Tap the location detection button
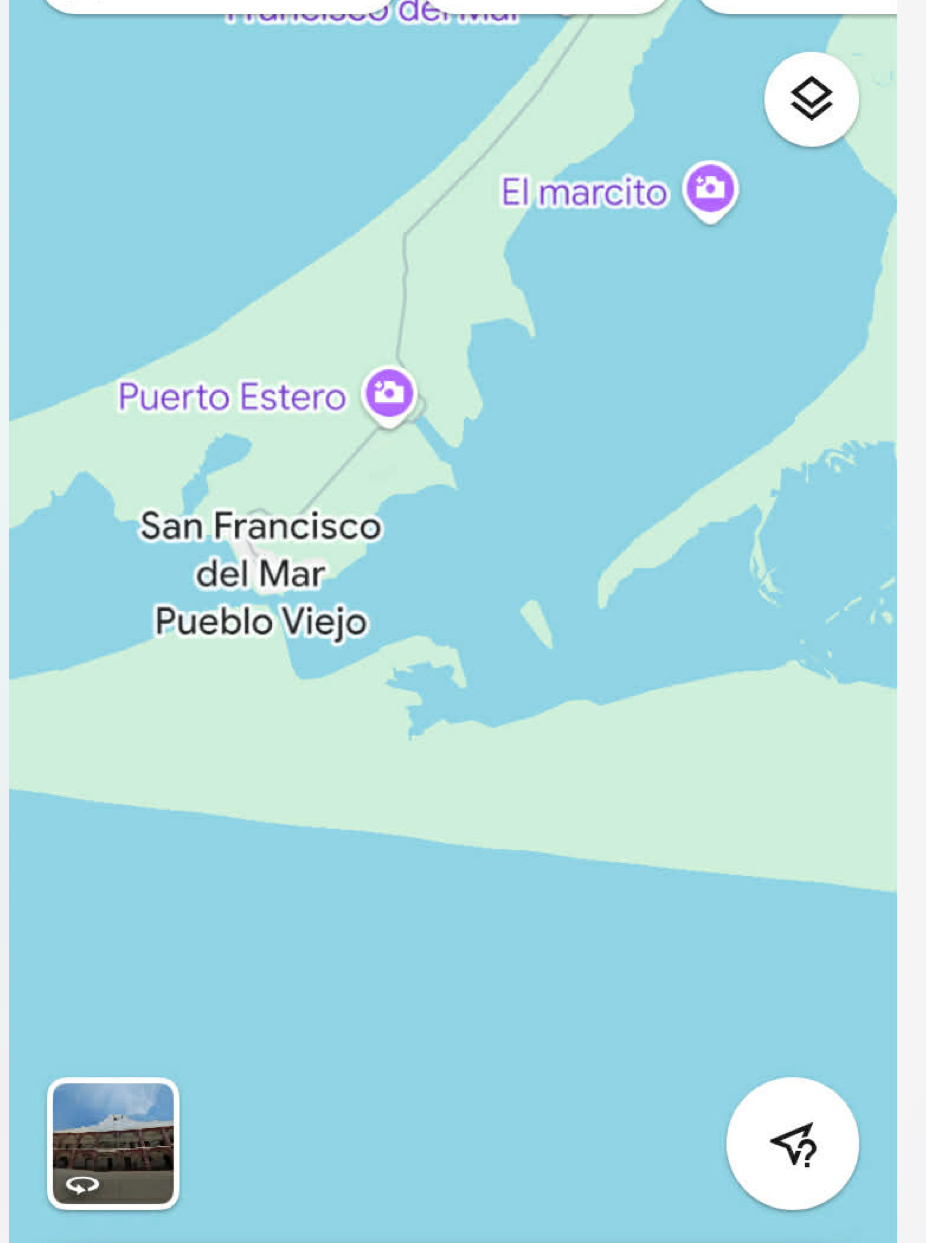Image resolution: width=926 pixels, height=1243 pixels. [x=792, y=1143]
